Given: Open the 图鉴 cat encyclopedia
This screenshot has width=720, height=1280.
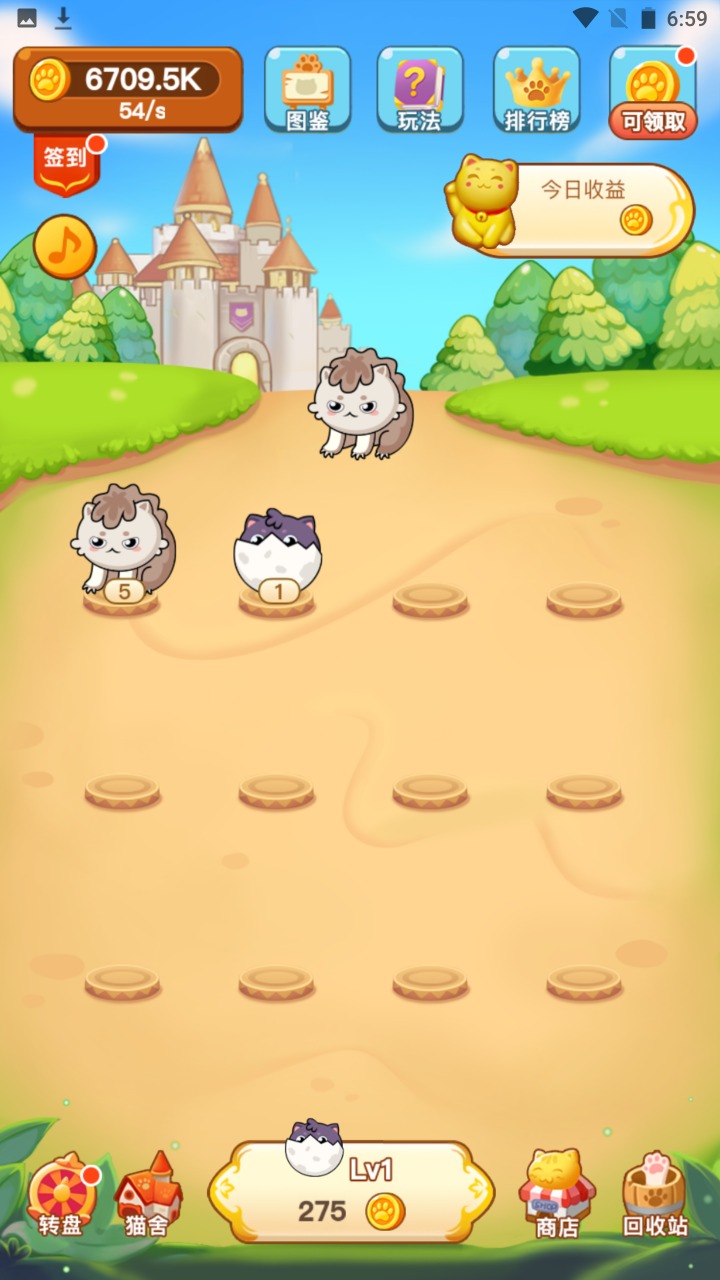Looking at the screenshot, I should 307,89.
